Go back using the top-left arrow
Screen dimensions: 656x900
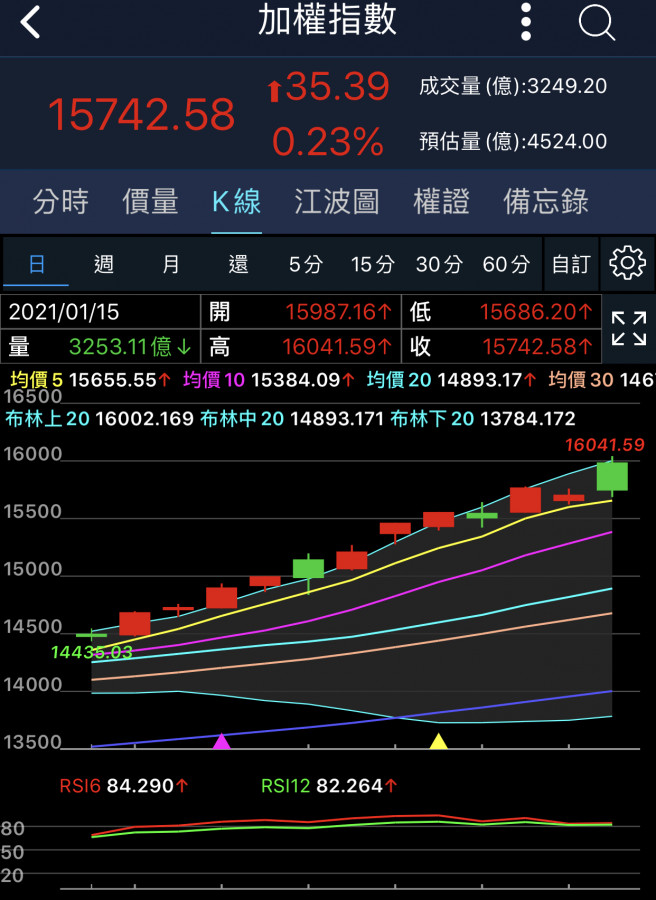click(31, 22)
